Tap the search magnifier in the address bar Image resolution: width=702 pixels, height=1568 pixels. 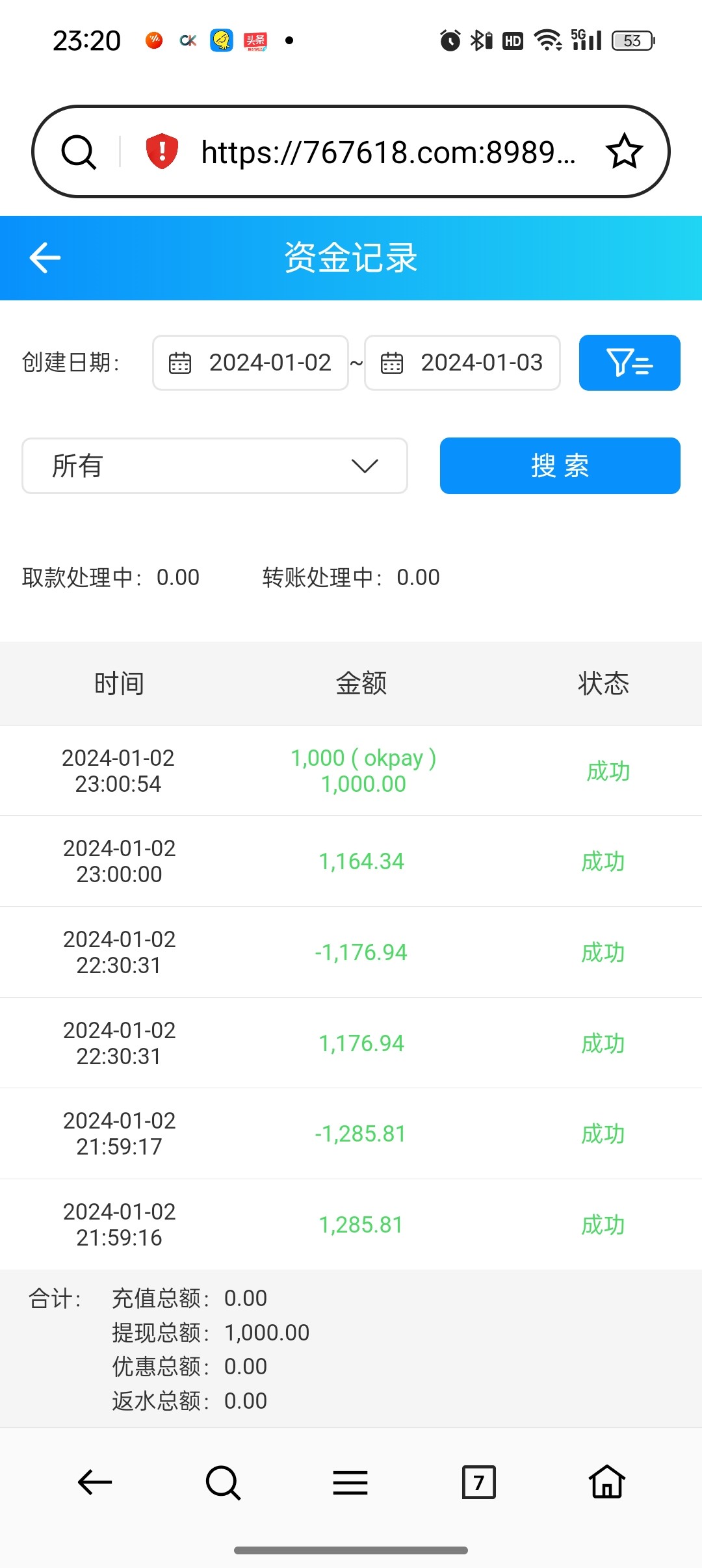pos(79,152)
